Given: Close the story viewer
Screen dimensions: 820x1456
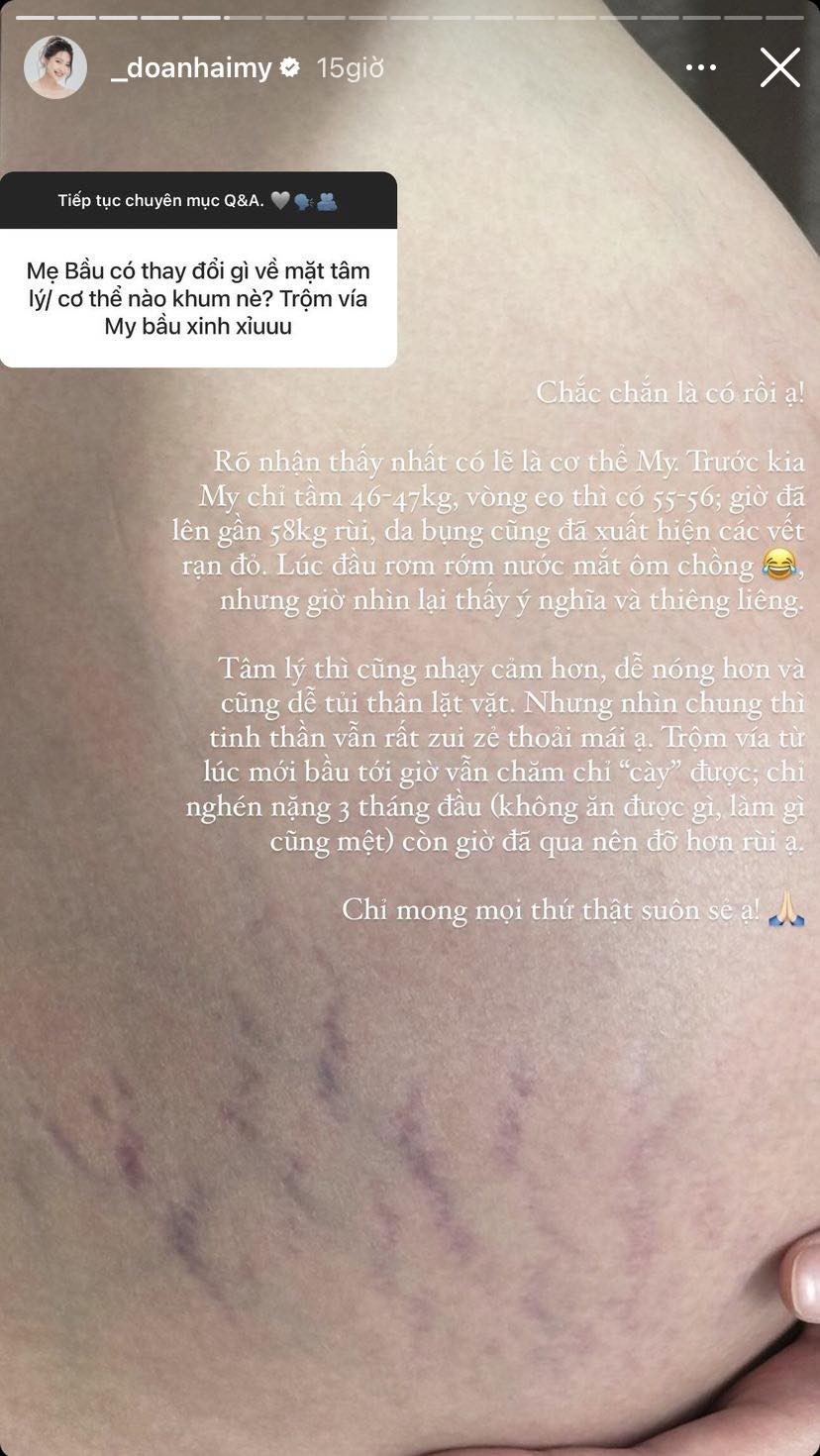Looking at the screenshot, I should point(779,67).
